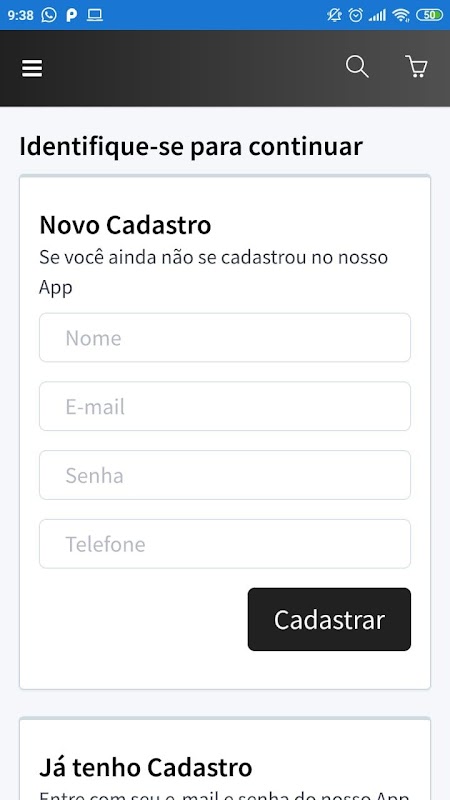
Task: Select the E-mail field
Action: coord(225,407)
